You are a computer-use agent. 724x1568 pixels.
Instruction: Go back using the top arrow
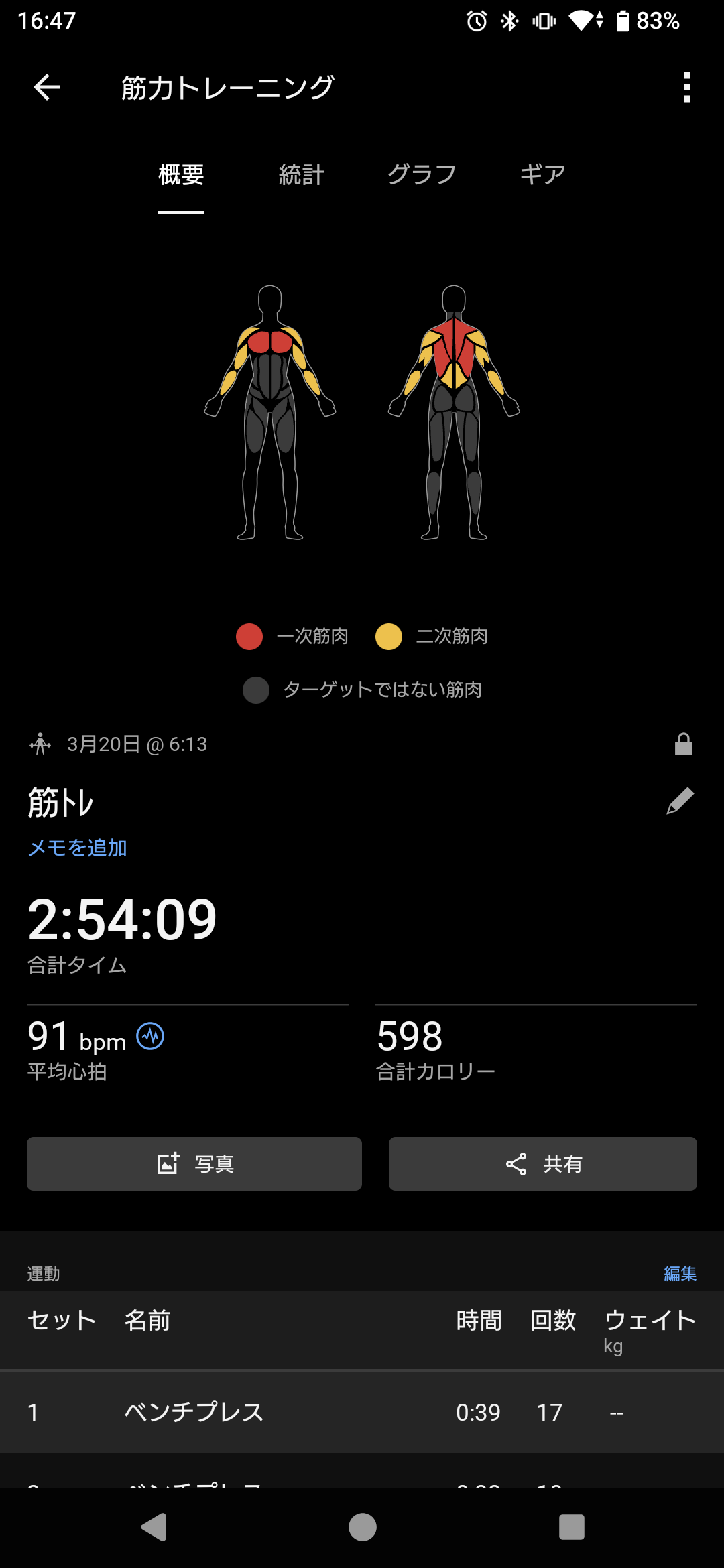point(47,87)
